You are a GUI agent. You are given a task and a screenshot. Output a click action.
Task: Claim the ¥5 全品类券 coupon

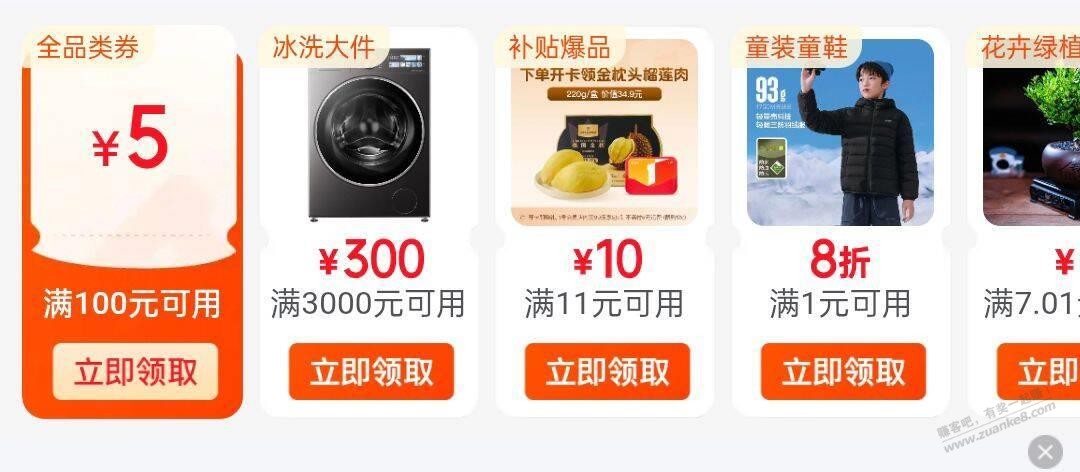135,372
